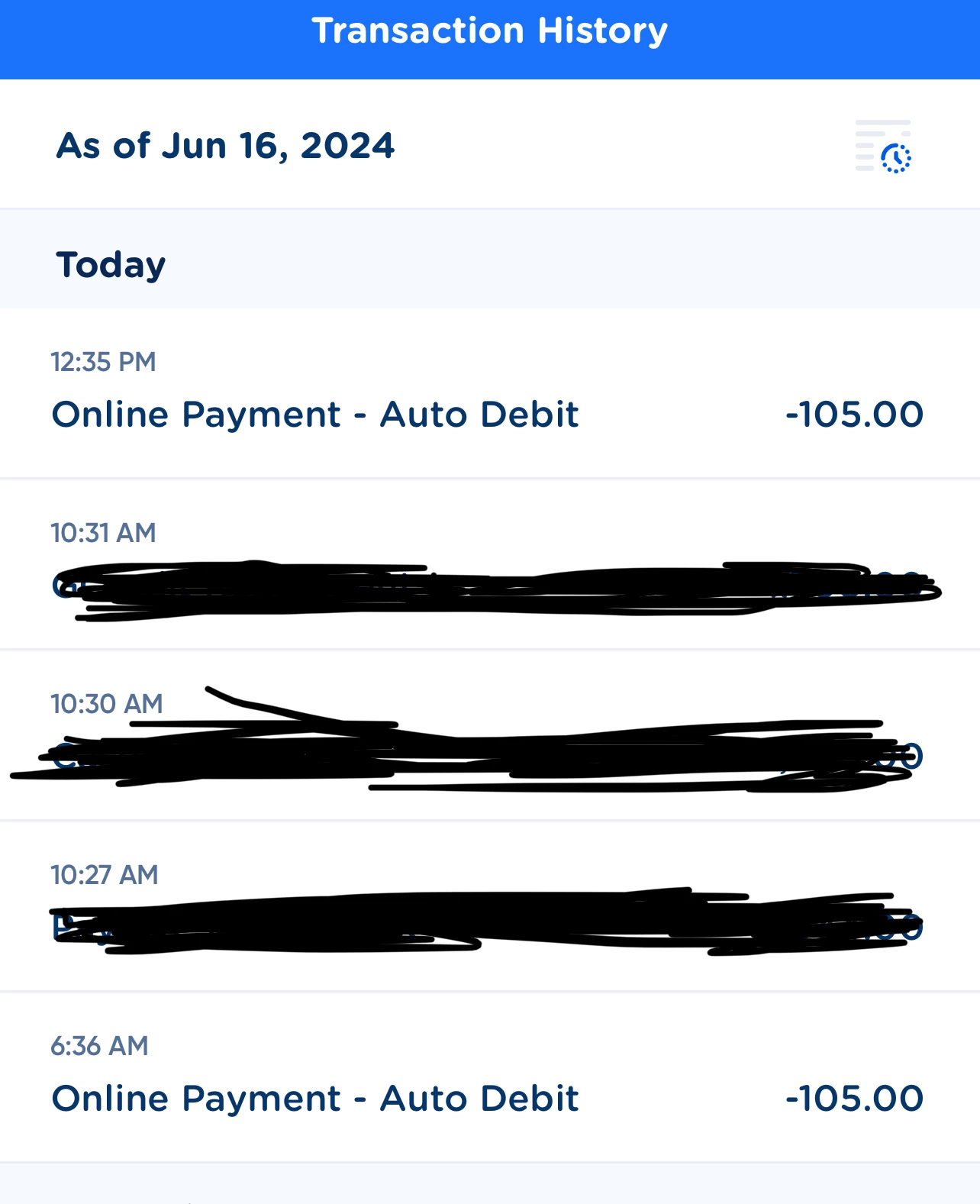This screenshot has width=980, height=1204.
Task: Open the transaction history filter icon
Action: [x=884, y=146]
